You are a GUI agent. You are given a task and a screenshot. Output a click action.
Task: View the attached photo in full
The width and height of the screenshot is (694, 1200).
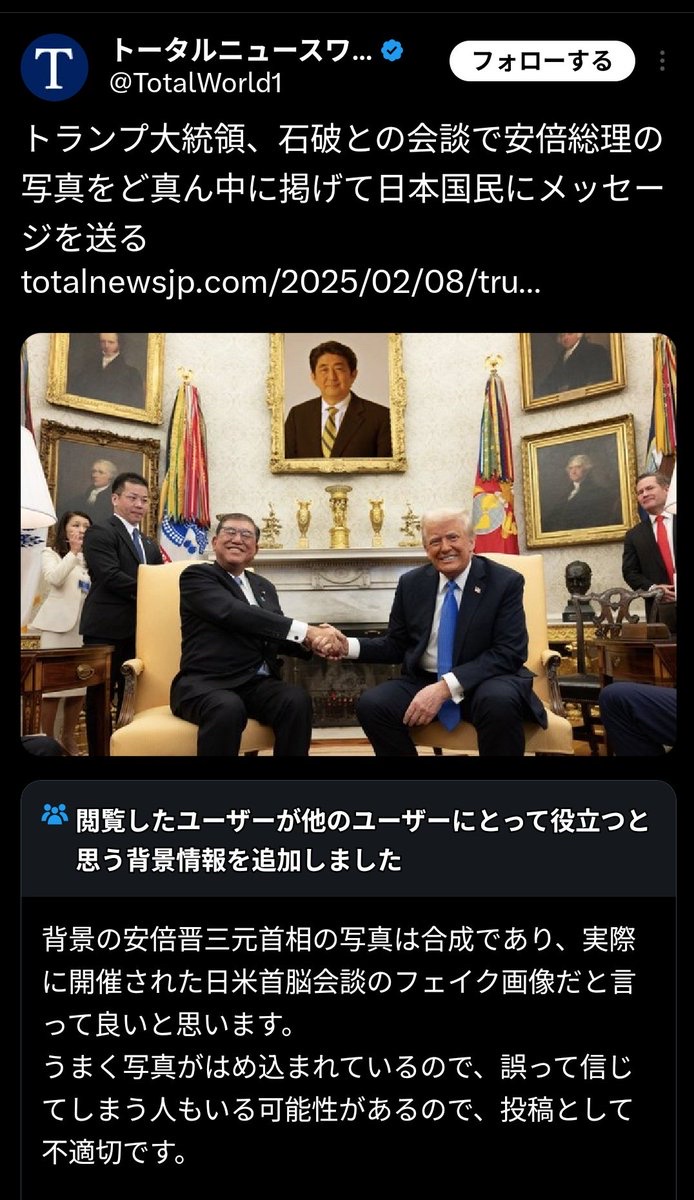pyautogui.click(x=348, y=544)
